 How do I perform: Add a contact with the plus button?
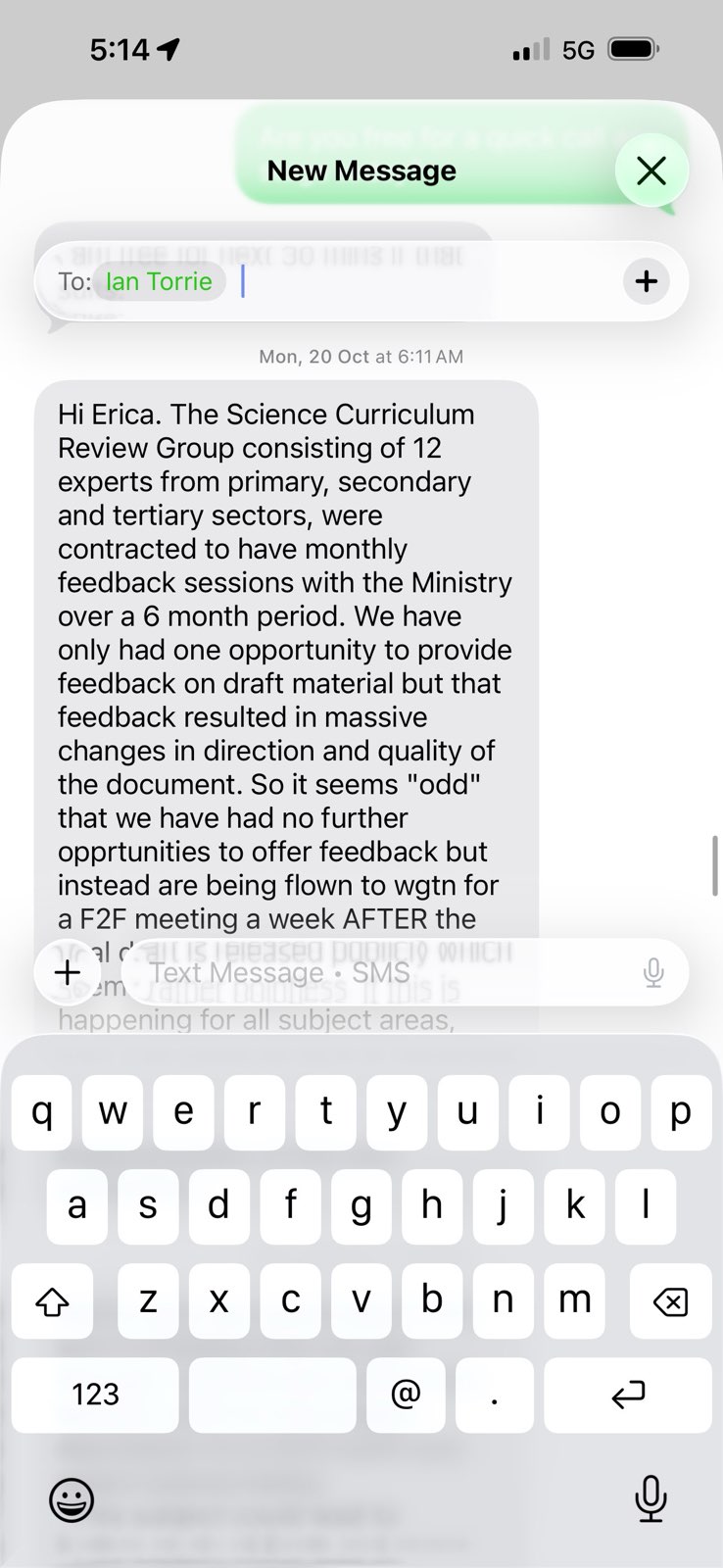click(646, 282)
